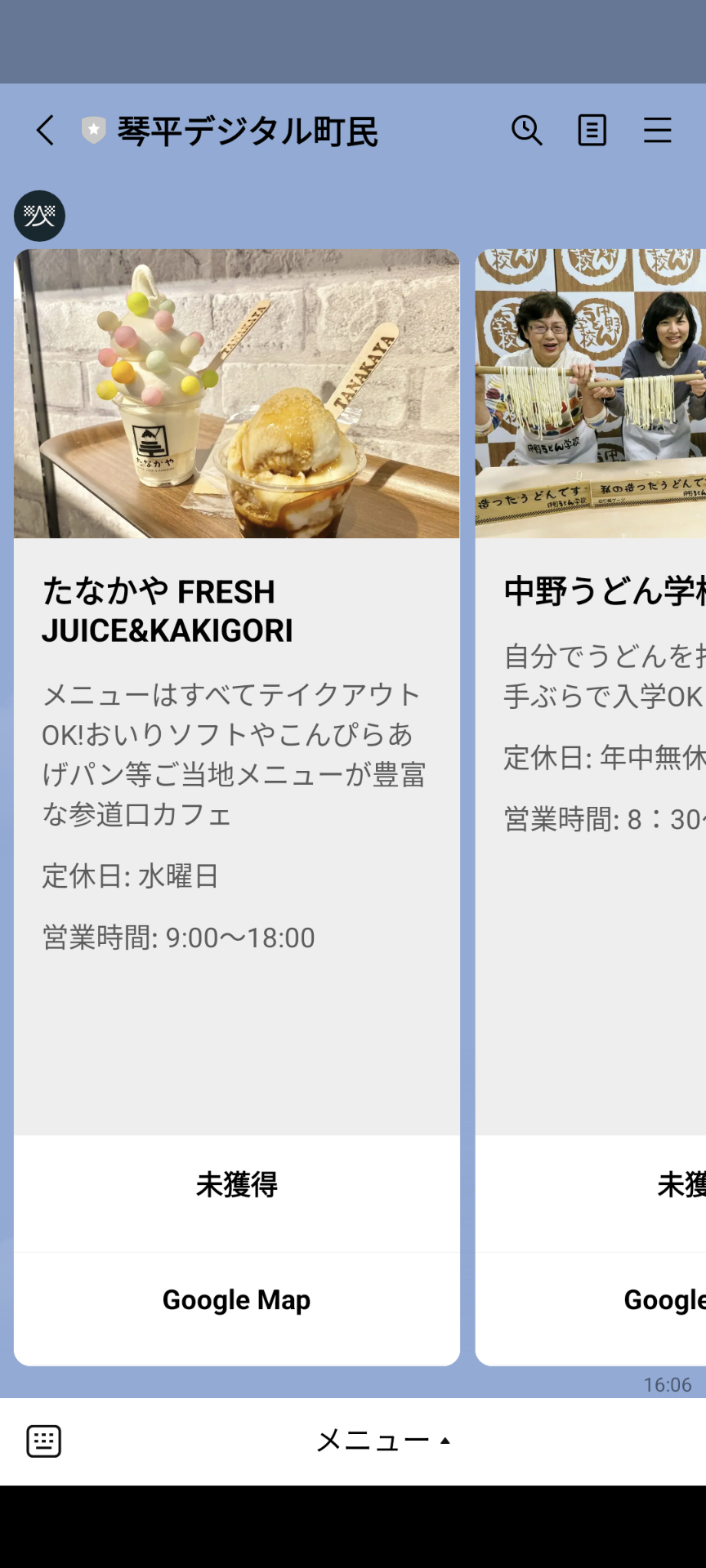Screen dimensions: 706x1568
Task: Open the chat search icon
Action: tap(527, 131)
